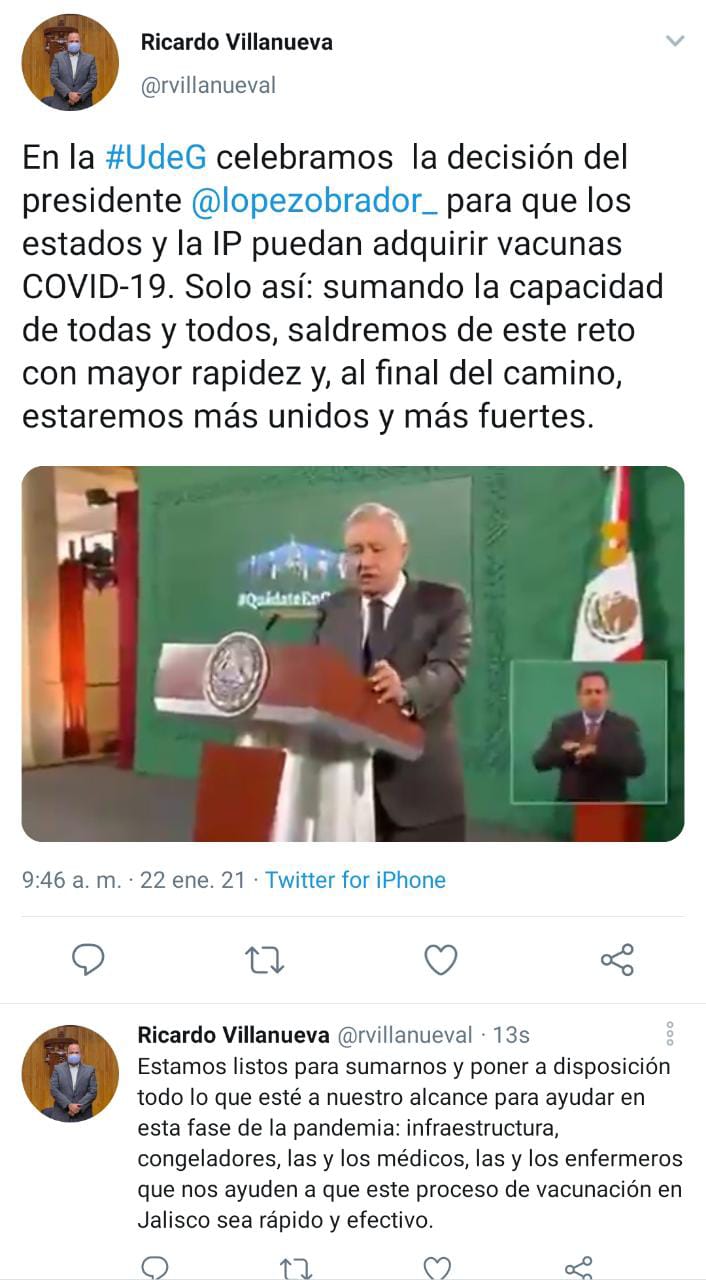Viewport: 706px width, 1280px height.
Task: Play the press conference video
Action: click(x=353, y=653)
